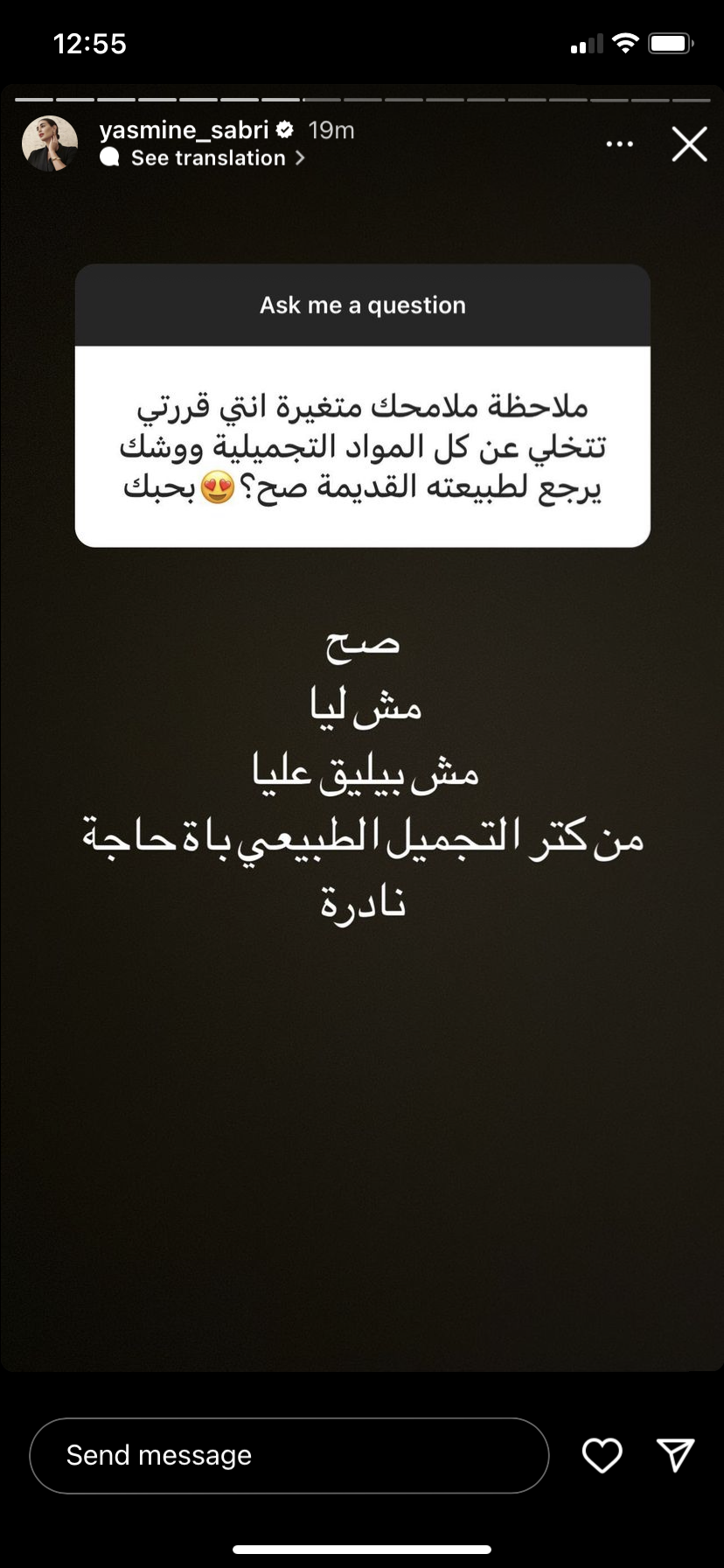The image size is (724, 1568).
Task: Share story via paper plane icon
Action: pos(675,1454)
